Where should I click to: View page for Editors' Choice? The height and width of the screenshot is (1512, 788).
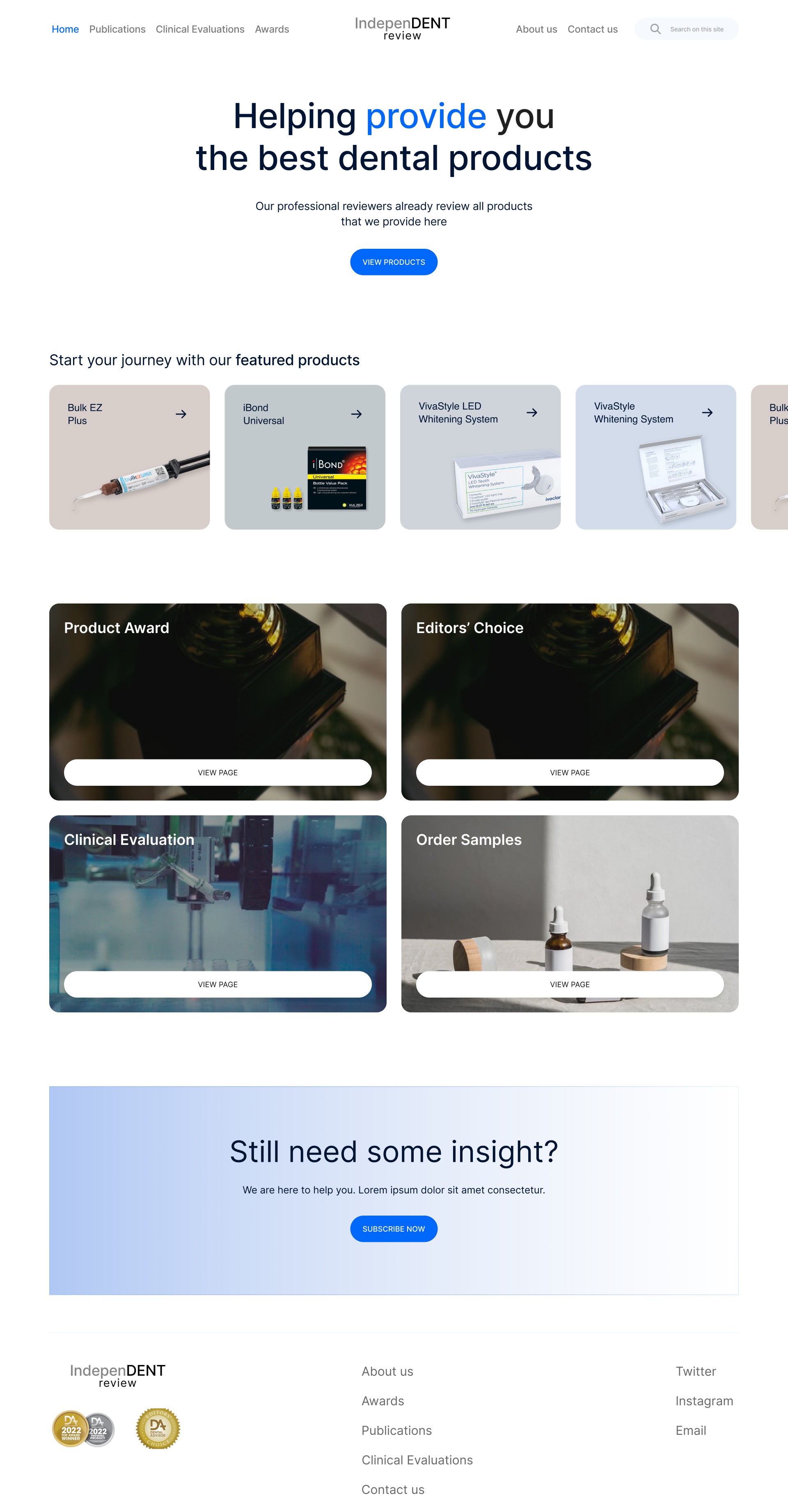(569, 772)
